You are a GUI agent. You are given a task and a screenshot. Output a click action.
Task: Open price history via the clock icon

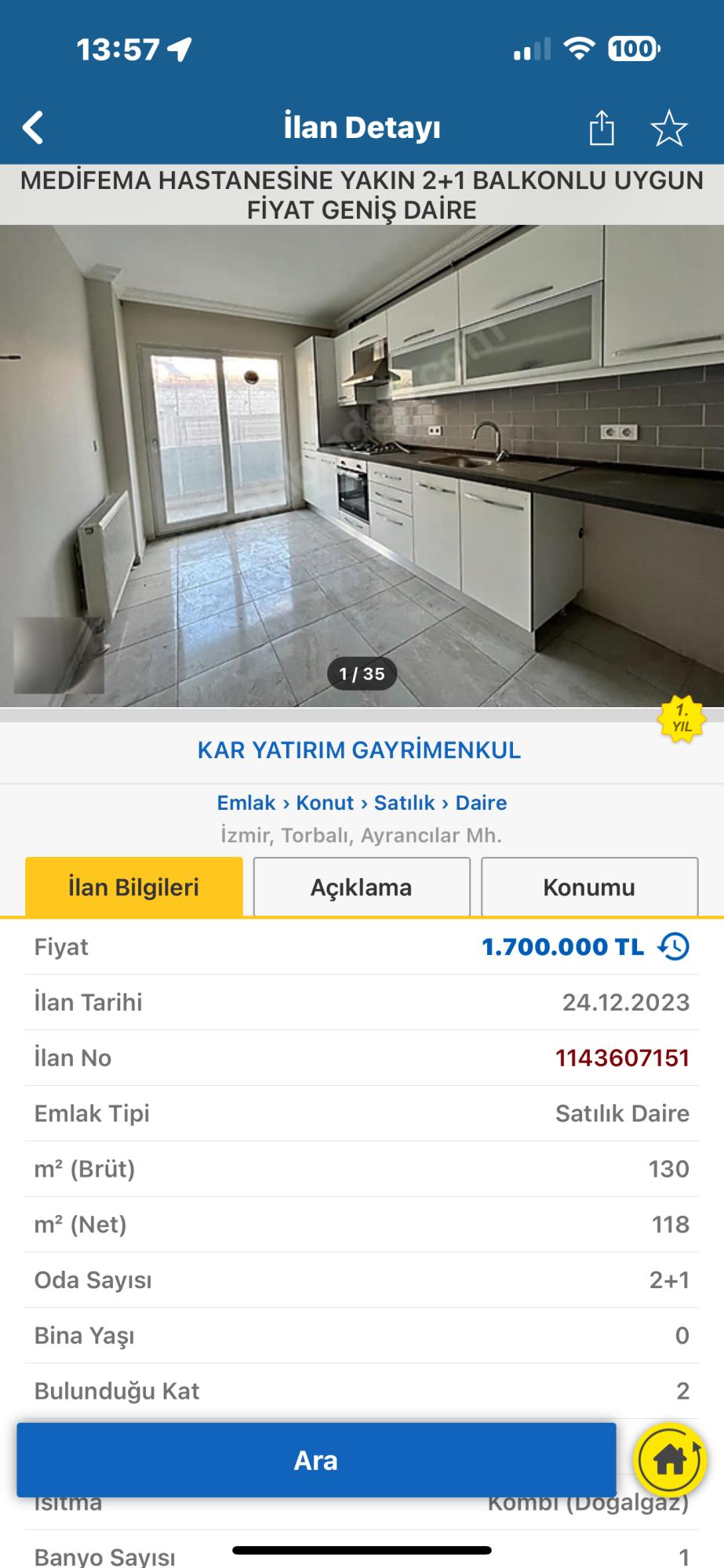[x=671, y=947]
